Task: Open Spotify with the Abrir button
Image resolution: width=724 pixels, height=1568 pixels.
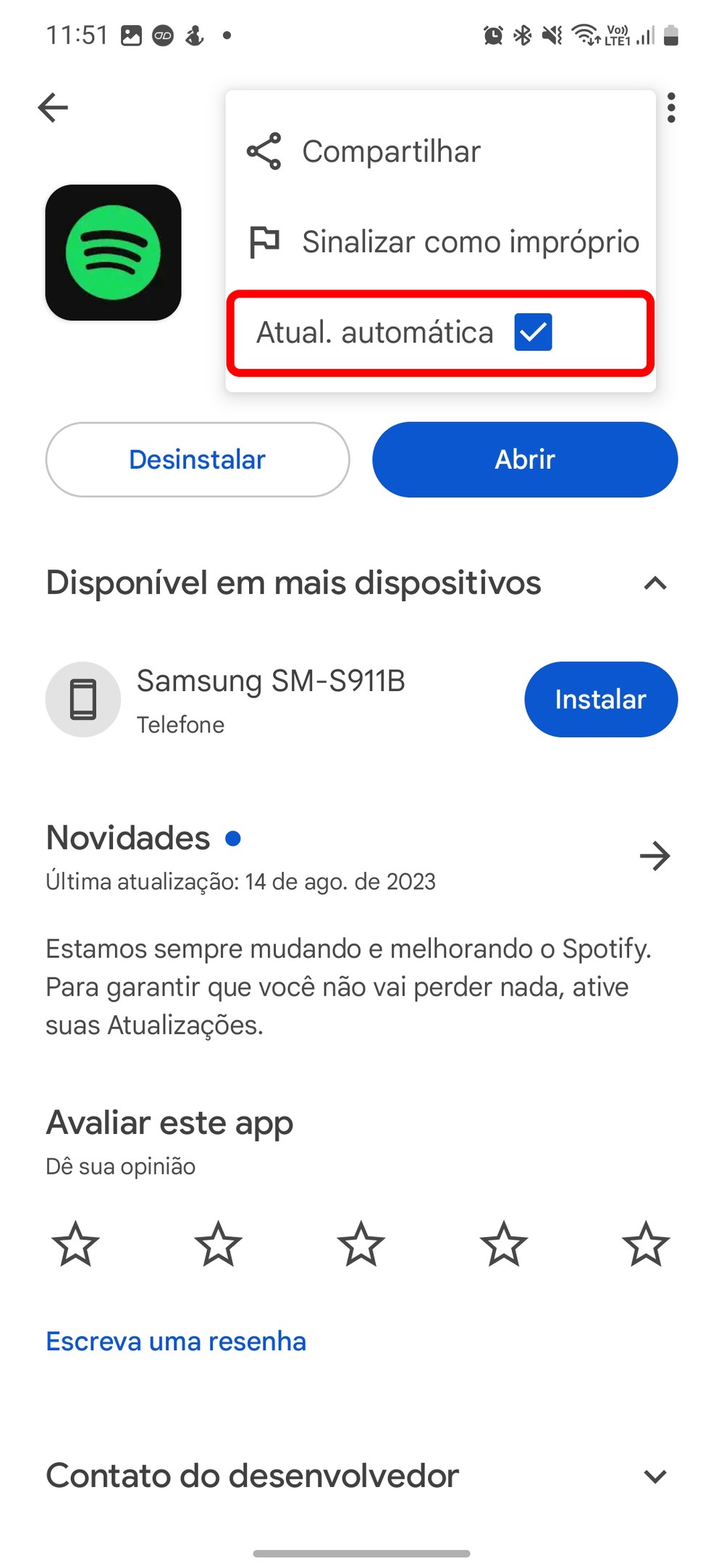Action: (x=525, y=459)
